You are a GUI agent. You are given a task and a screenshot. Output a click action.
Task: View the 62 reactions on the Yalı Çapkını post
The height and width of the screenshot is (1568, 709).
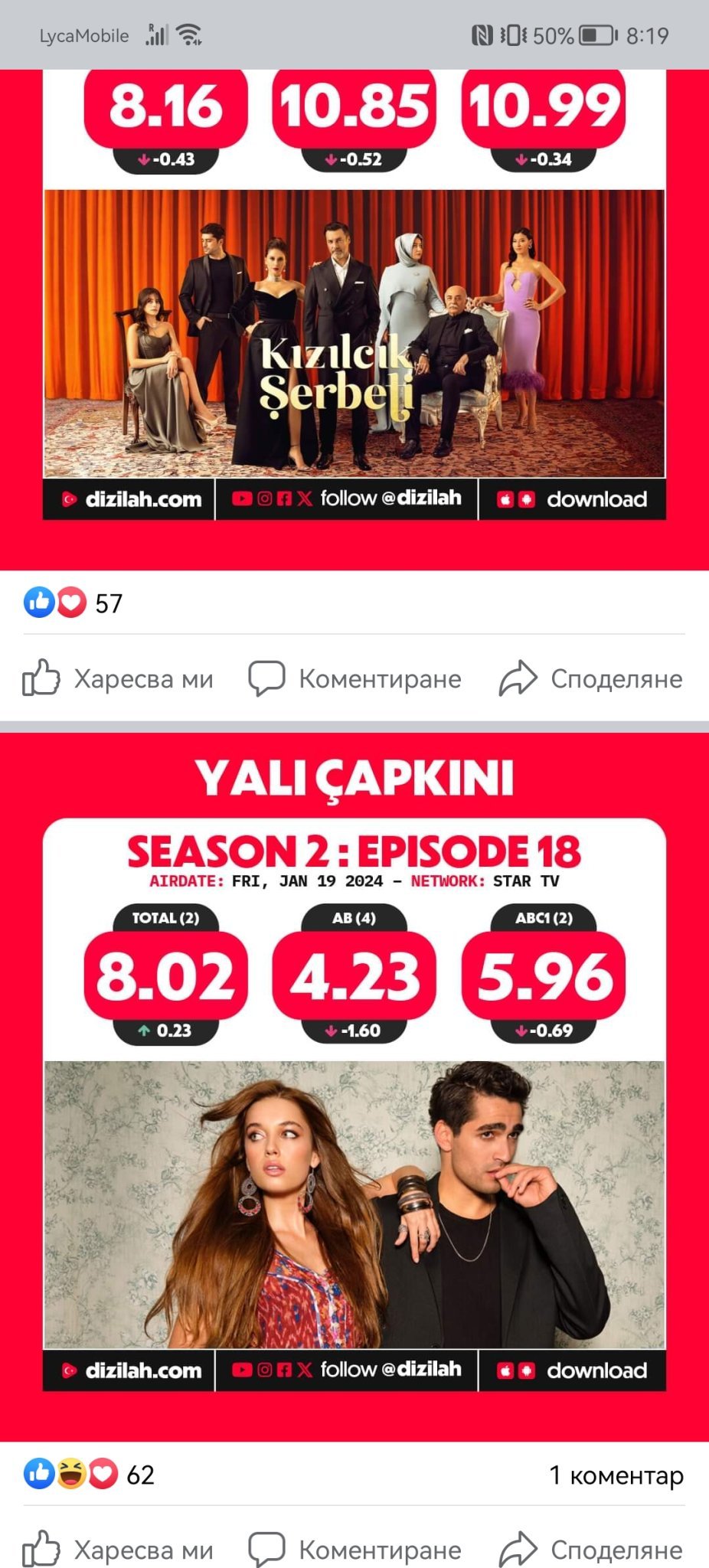[89, 1475]
